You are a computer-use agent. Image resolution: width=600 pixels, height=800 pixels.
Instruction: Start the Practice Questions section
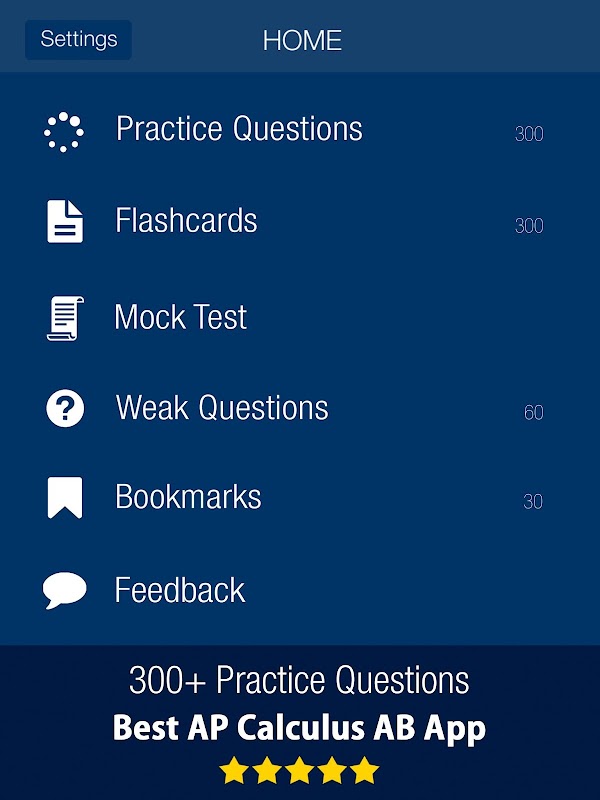[x=239, y=129]
